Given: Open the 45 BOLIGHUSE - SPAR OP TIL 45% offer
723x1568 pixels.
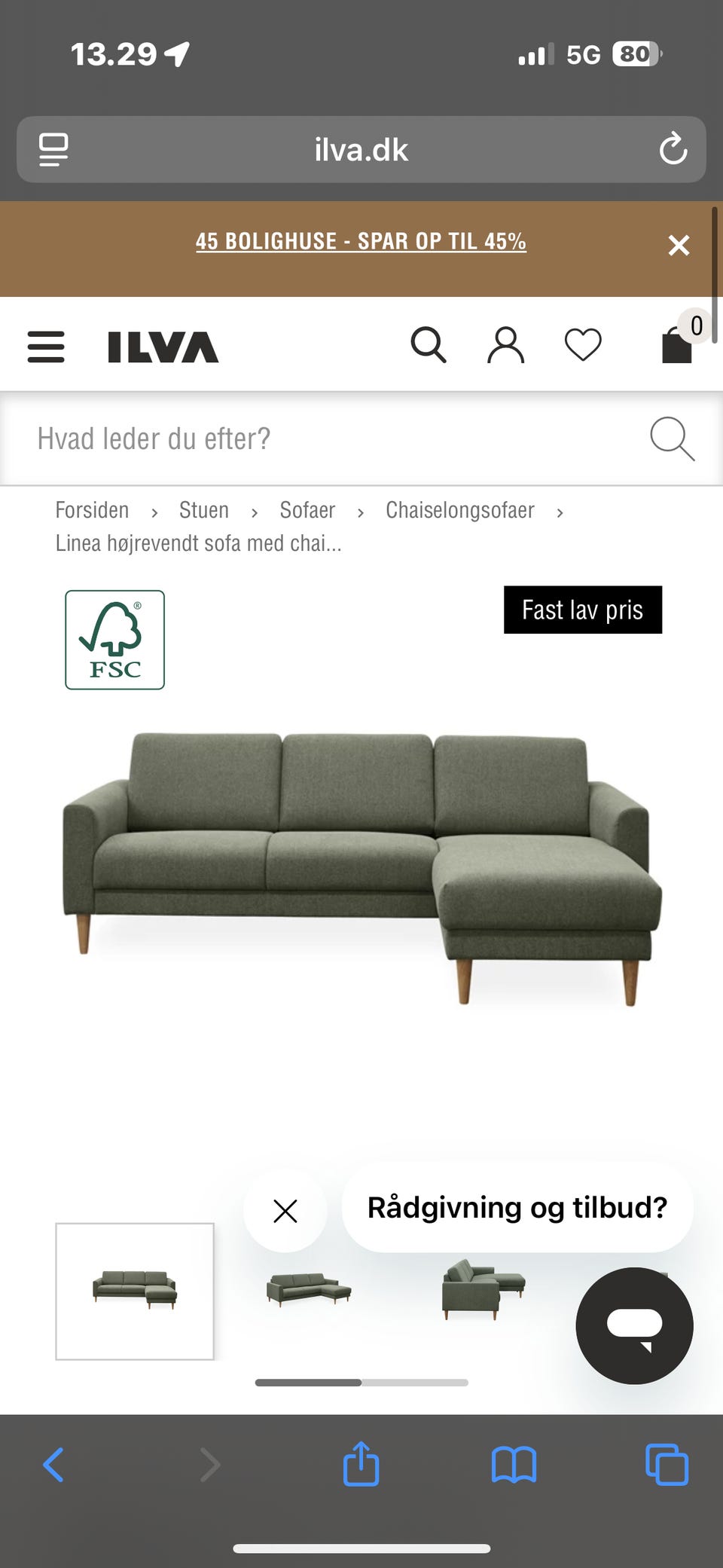Looking at the screenshot, I should pos(361,241).
